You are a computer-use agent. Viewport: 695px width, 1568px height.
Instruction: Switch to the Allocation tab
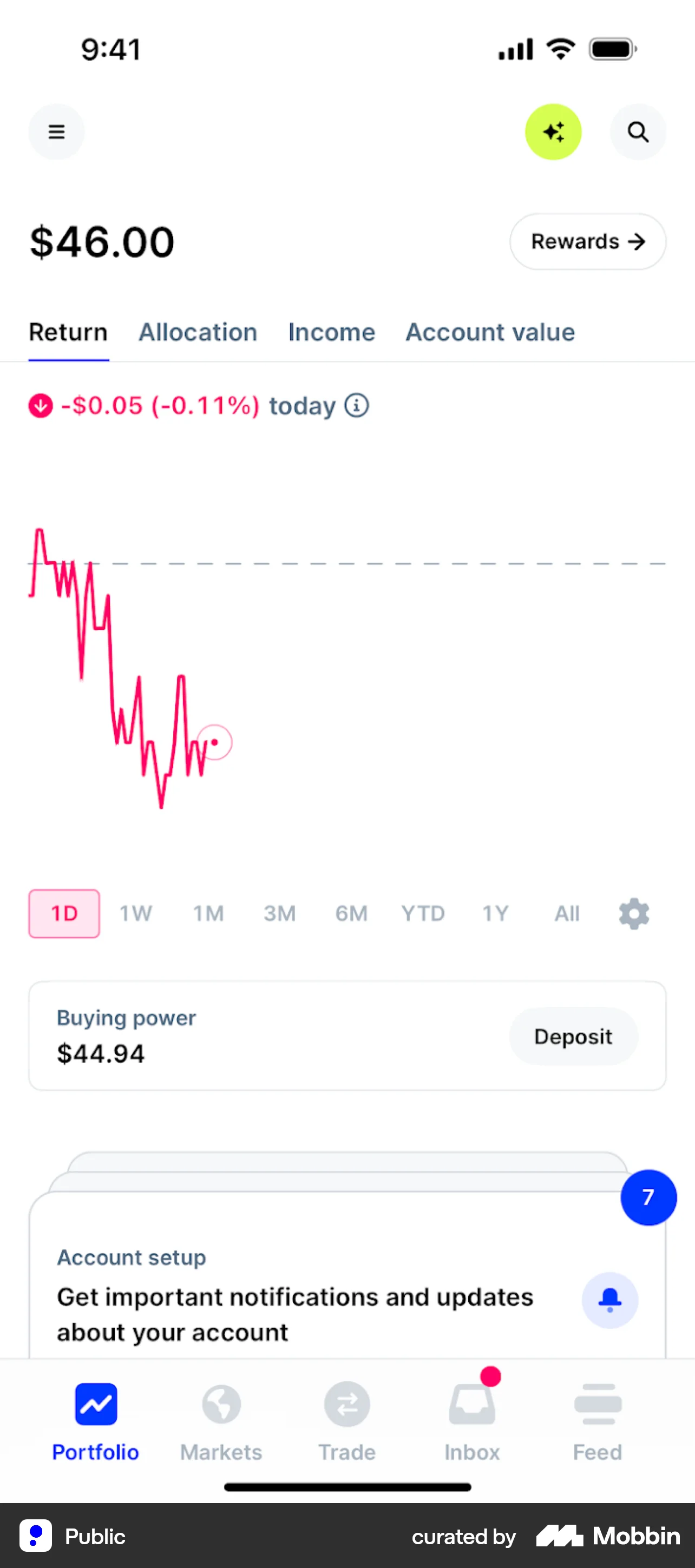198,332
